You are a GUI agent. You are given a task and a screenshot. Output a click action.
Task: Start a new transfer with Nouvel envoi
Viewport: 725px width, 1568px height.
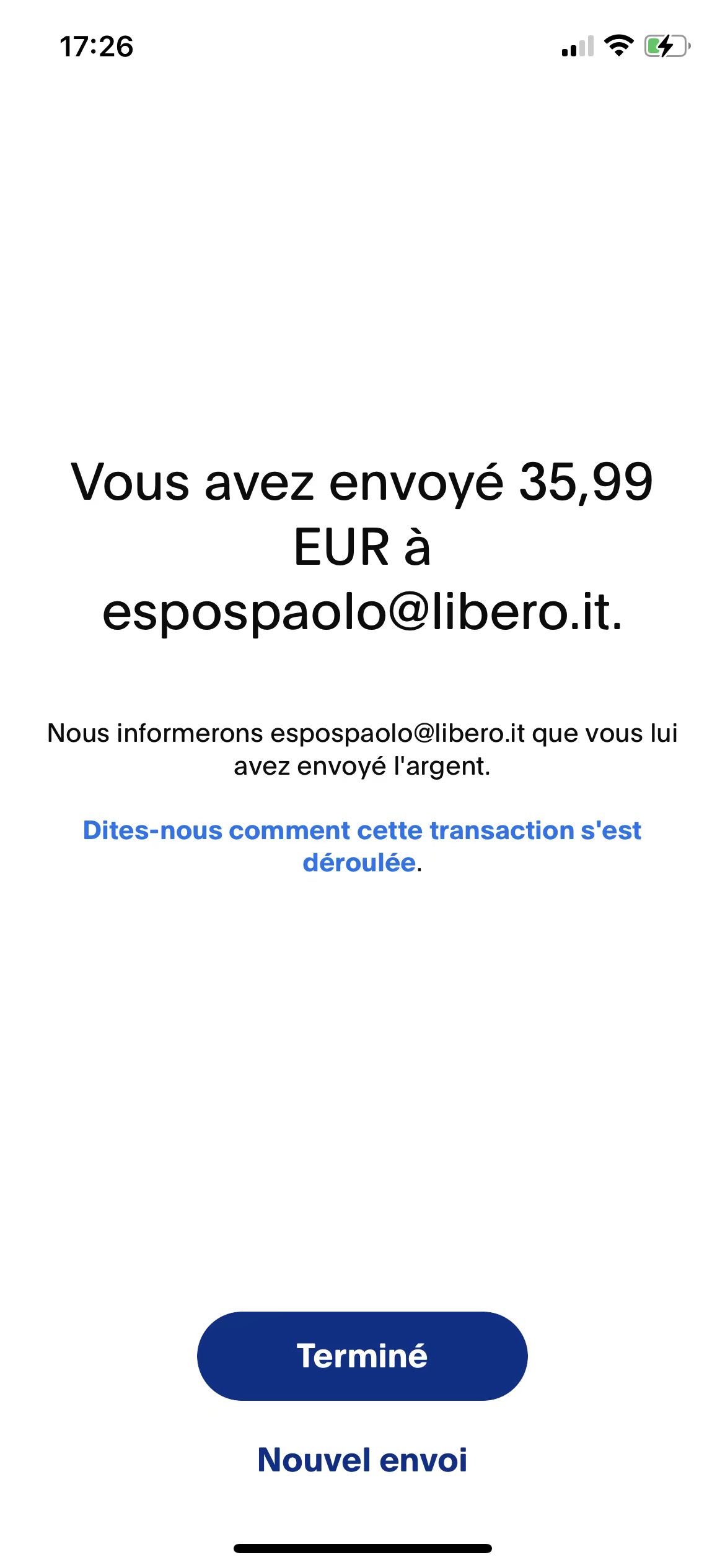[x=362, y=1460]
